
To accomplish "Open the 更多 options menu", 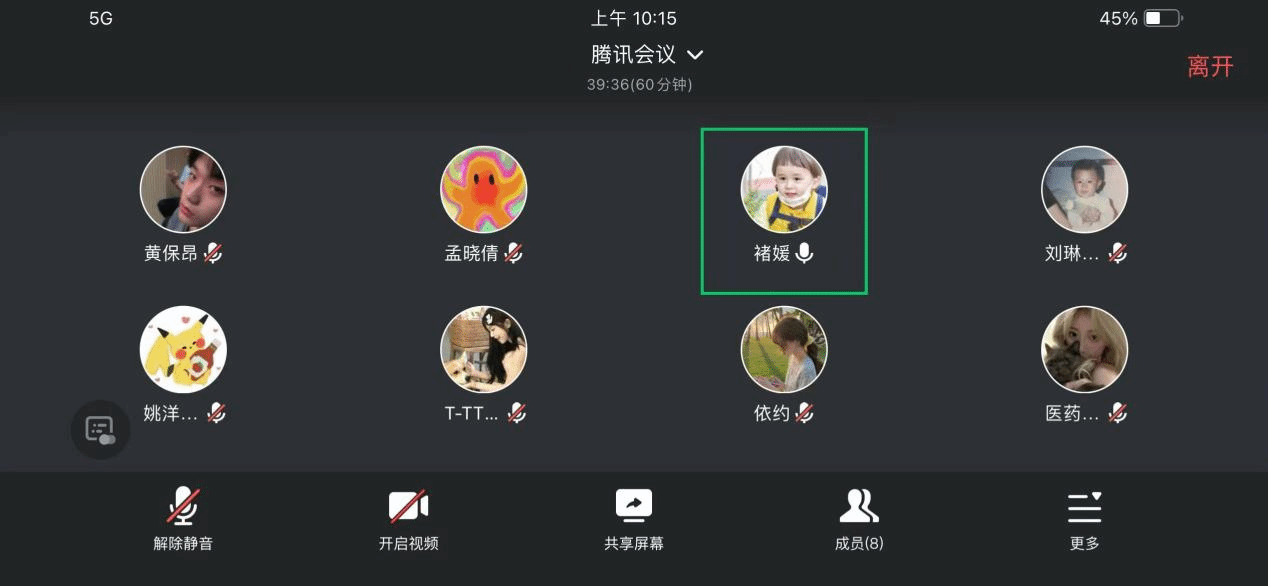I will [x=1084, y=520].
